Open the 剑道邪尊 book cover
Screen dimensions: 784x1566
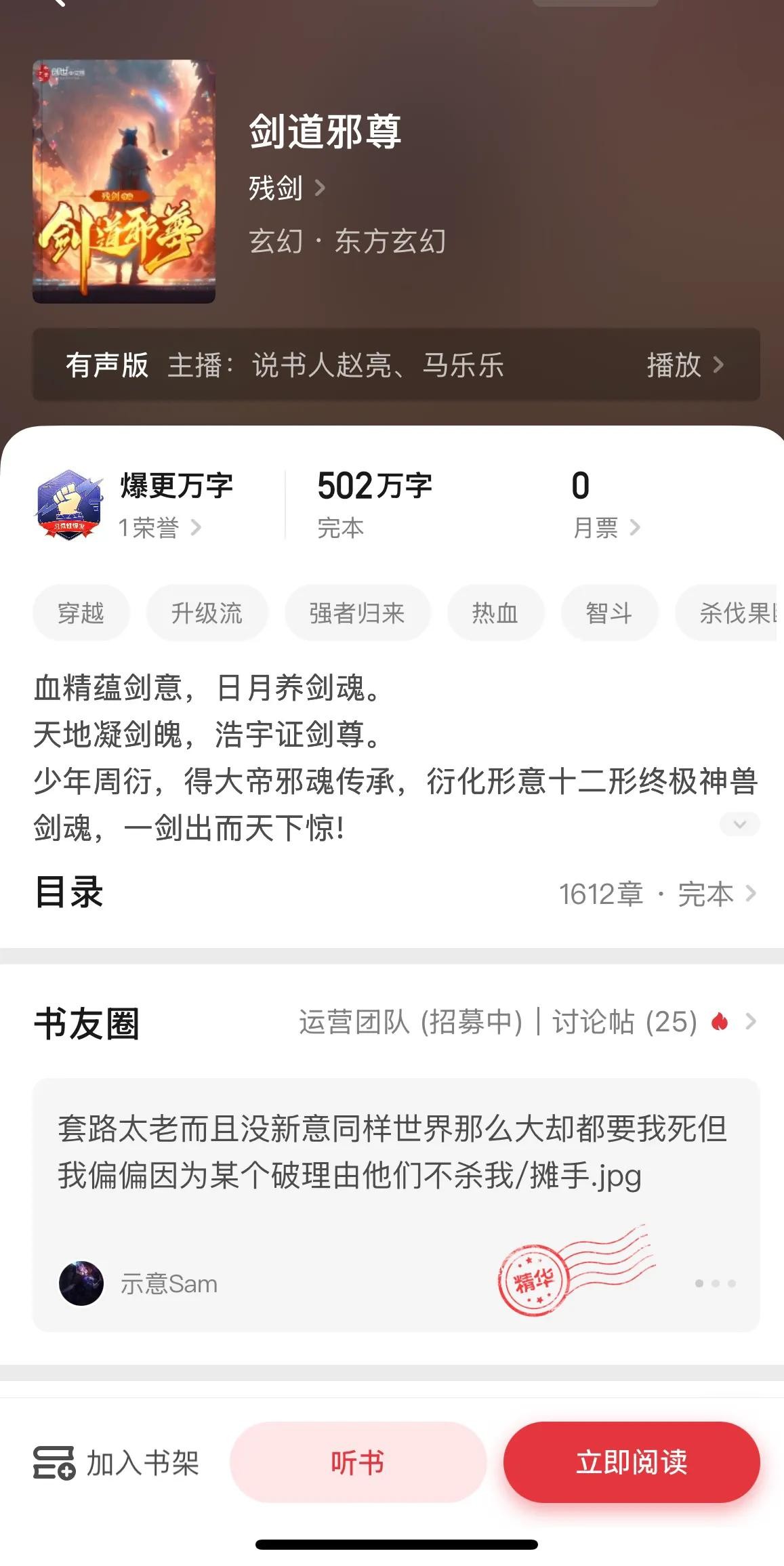point(124,182)
